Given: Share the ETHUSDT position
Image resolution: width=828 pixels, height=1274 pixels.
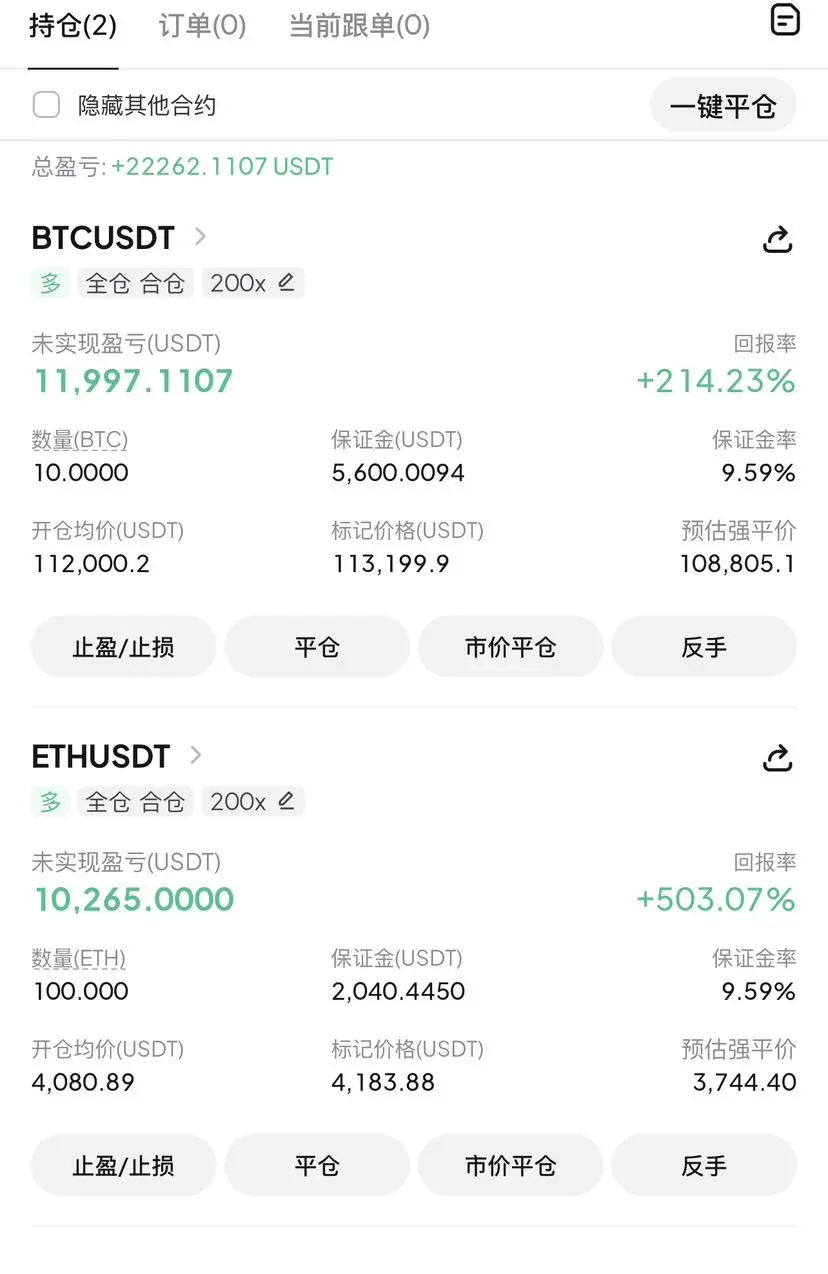Looking at the screenshot, I should click(x=778, y=758).
